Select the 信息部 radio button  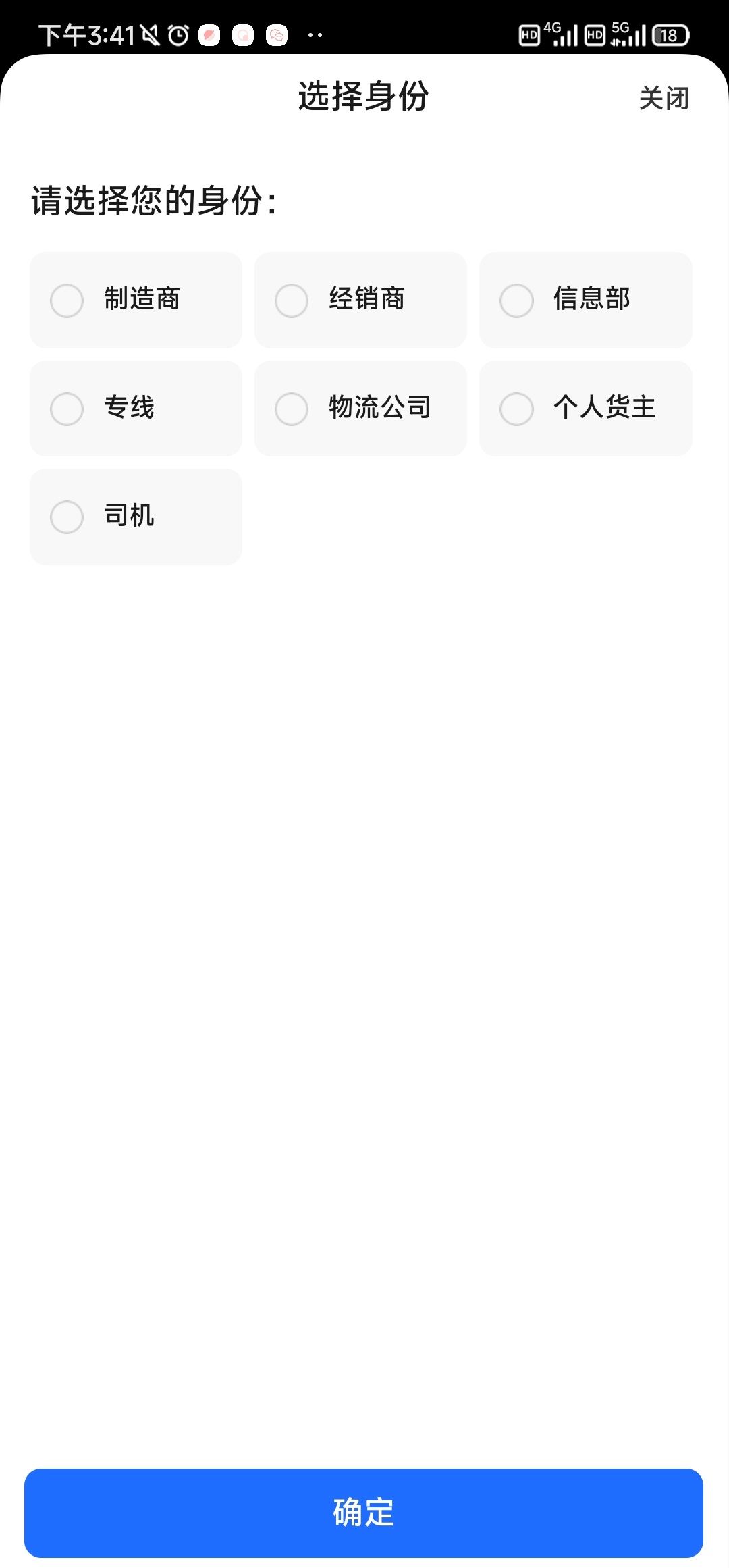[x=517, y=300]
